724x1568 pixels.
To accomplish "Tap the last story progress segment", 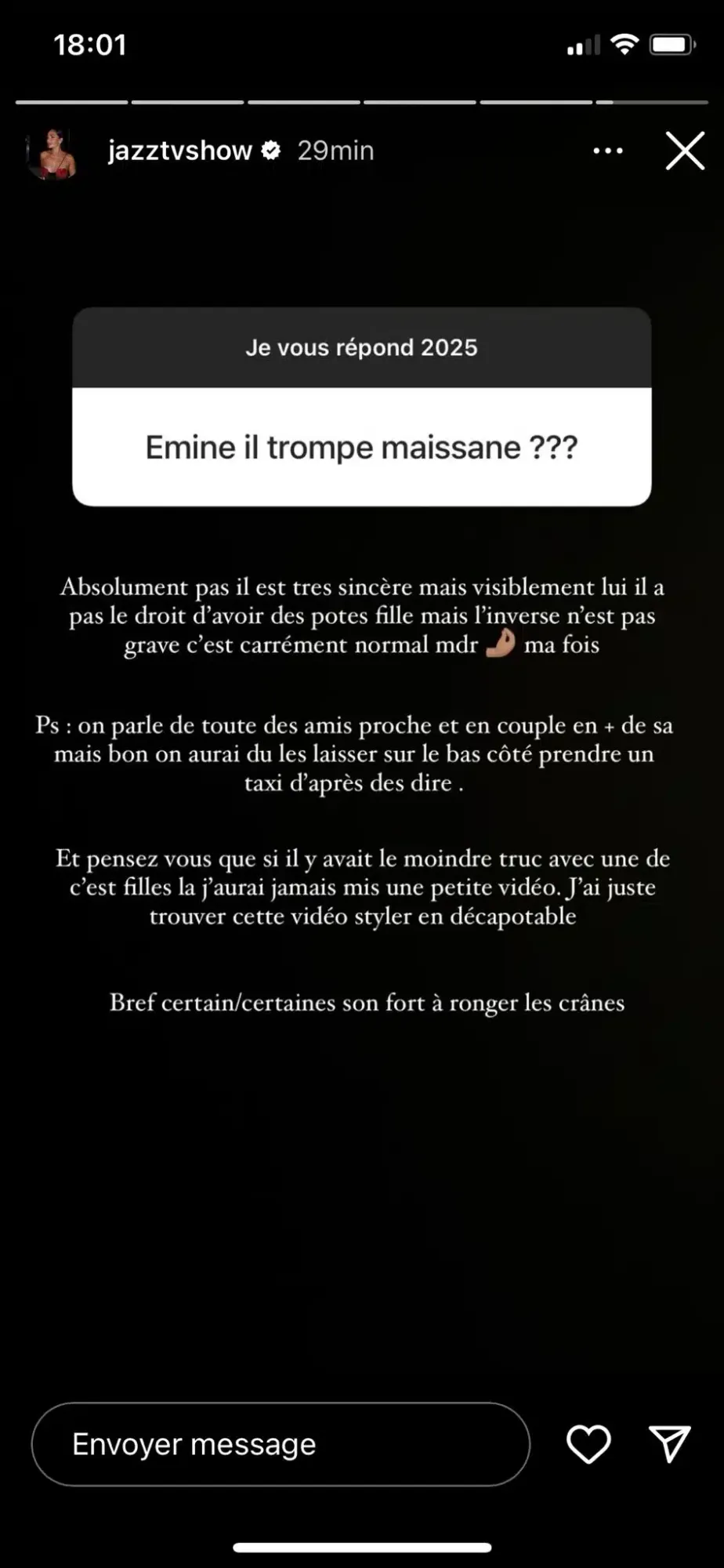I will pos(653,100).
